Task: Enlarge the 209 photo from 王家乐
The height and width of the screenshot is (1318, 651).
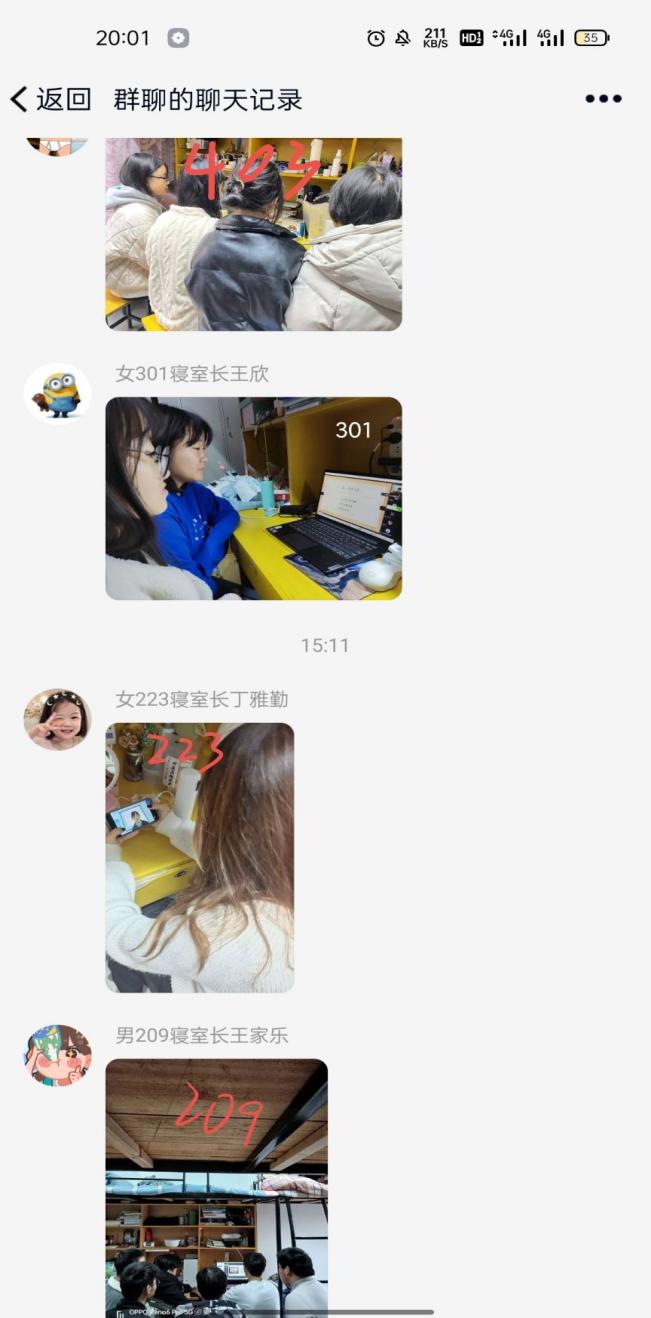Action: [216, 1186]
